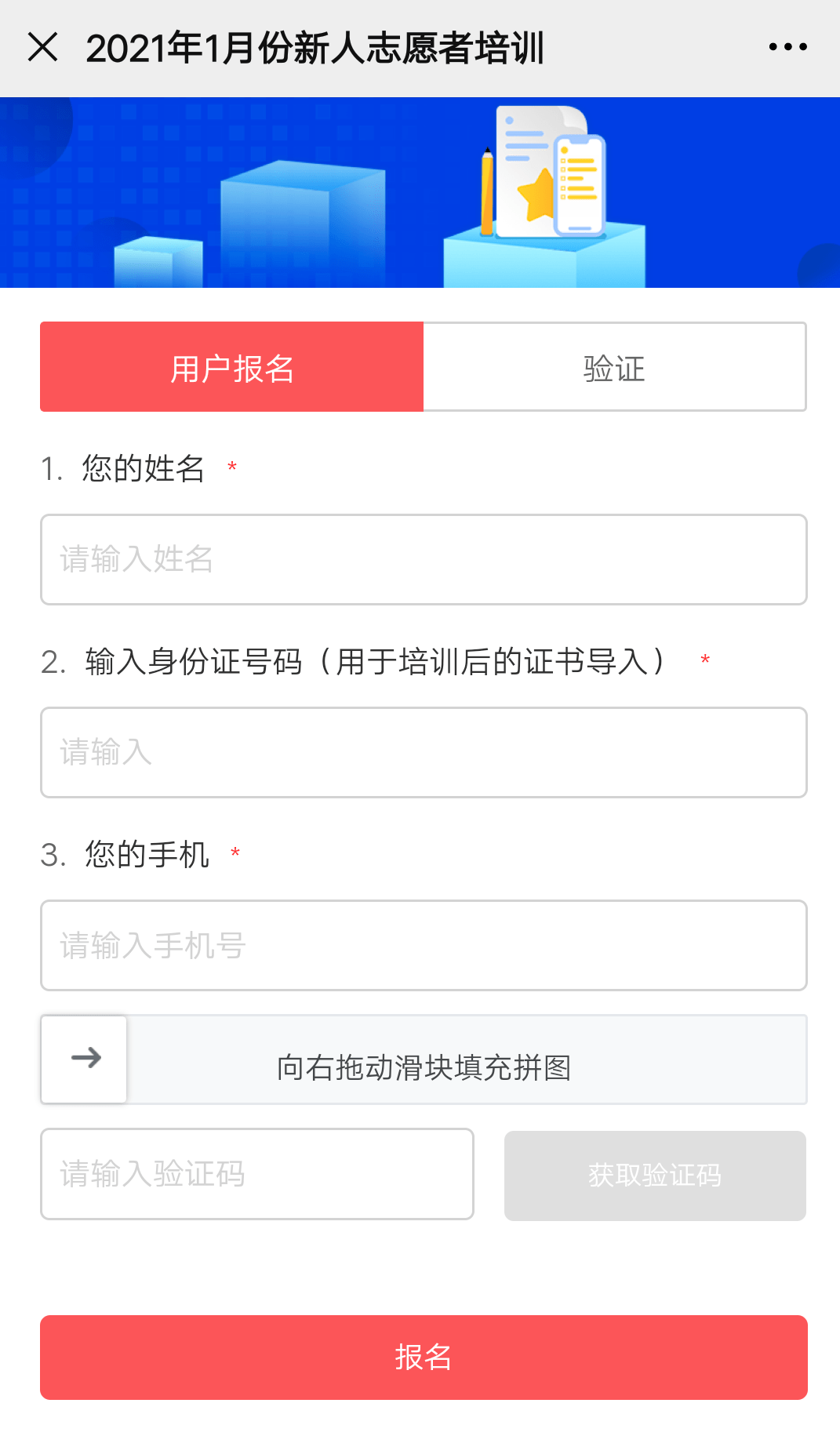Click the 获取验证码 button
The image size is (840, 1443).
(x=655, y=1174)
